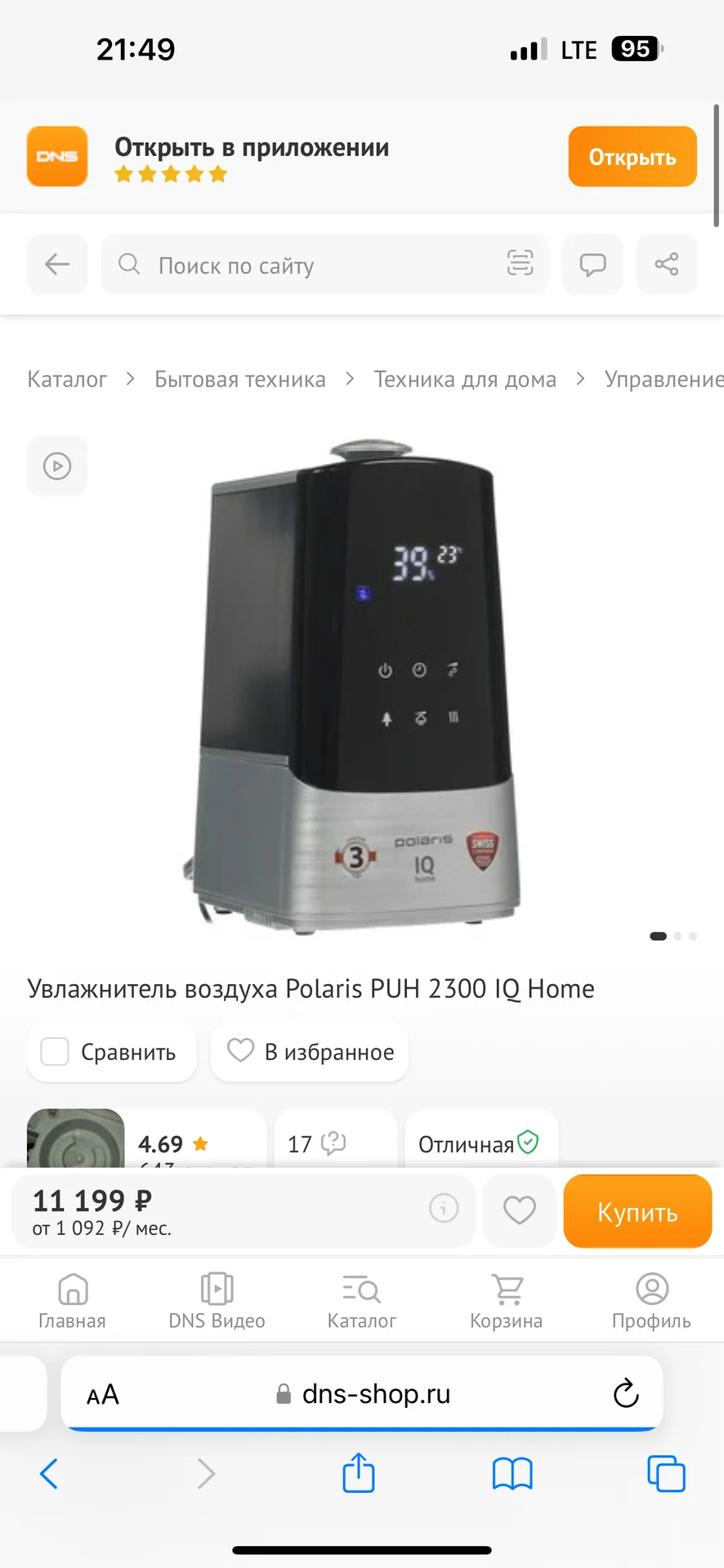Open the chat bubble icon
The width and height of the screenshot is (724, 1568).
[x=592, y=264]
